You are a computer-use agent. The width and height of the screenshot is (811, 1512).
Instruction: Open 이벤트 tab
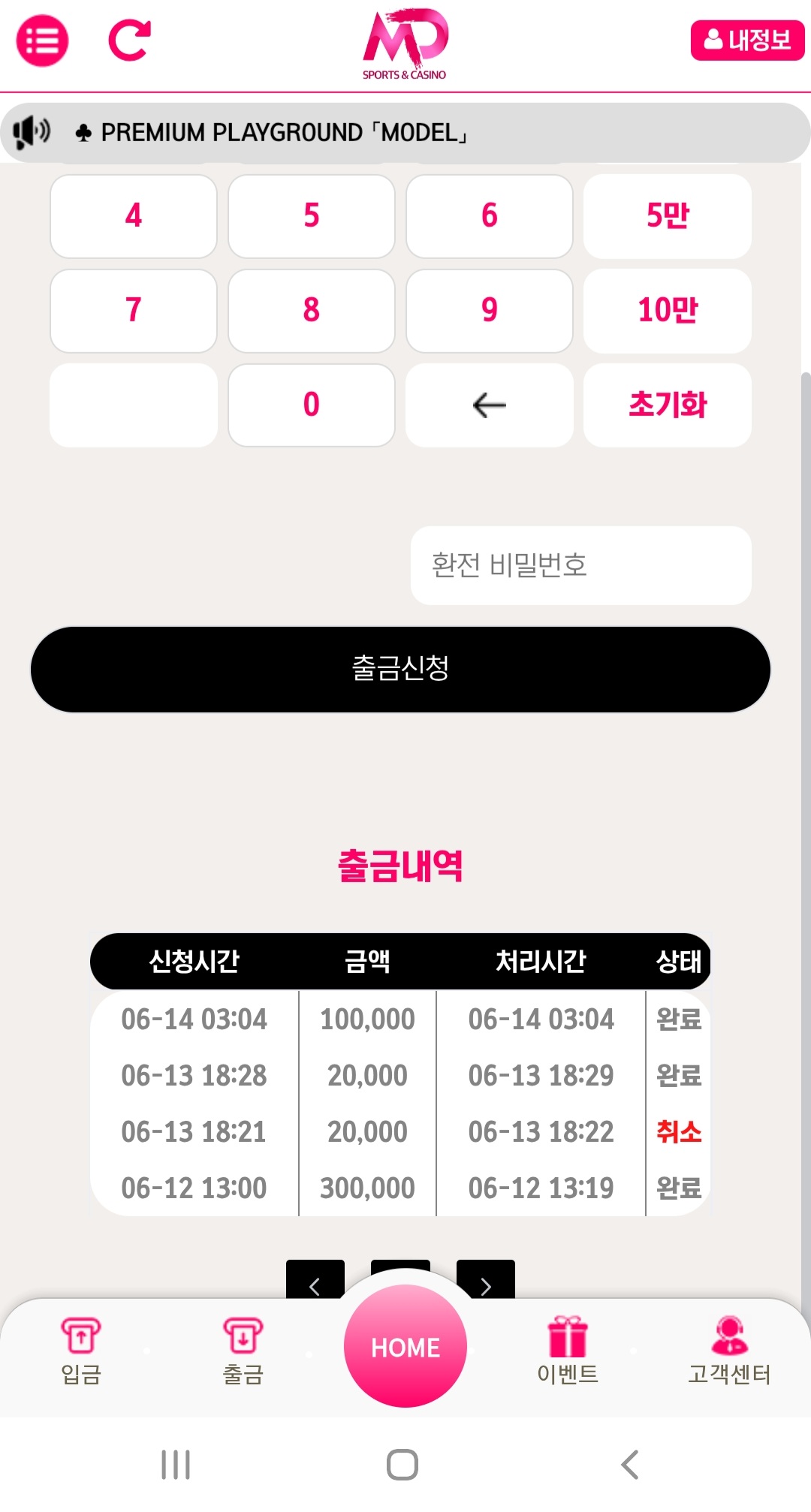coord(568,1351)
